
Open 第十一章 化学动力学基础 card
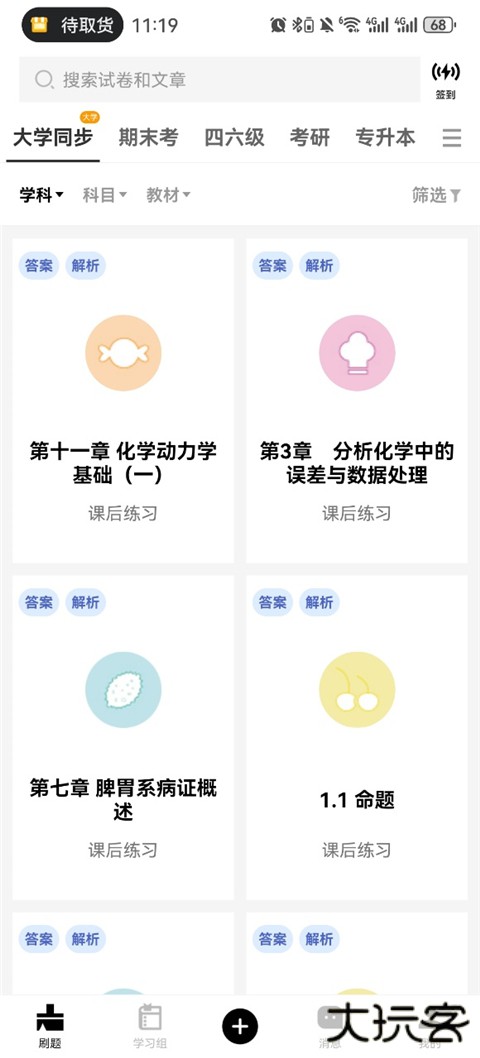pos(123,401)
